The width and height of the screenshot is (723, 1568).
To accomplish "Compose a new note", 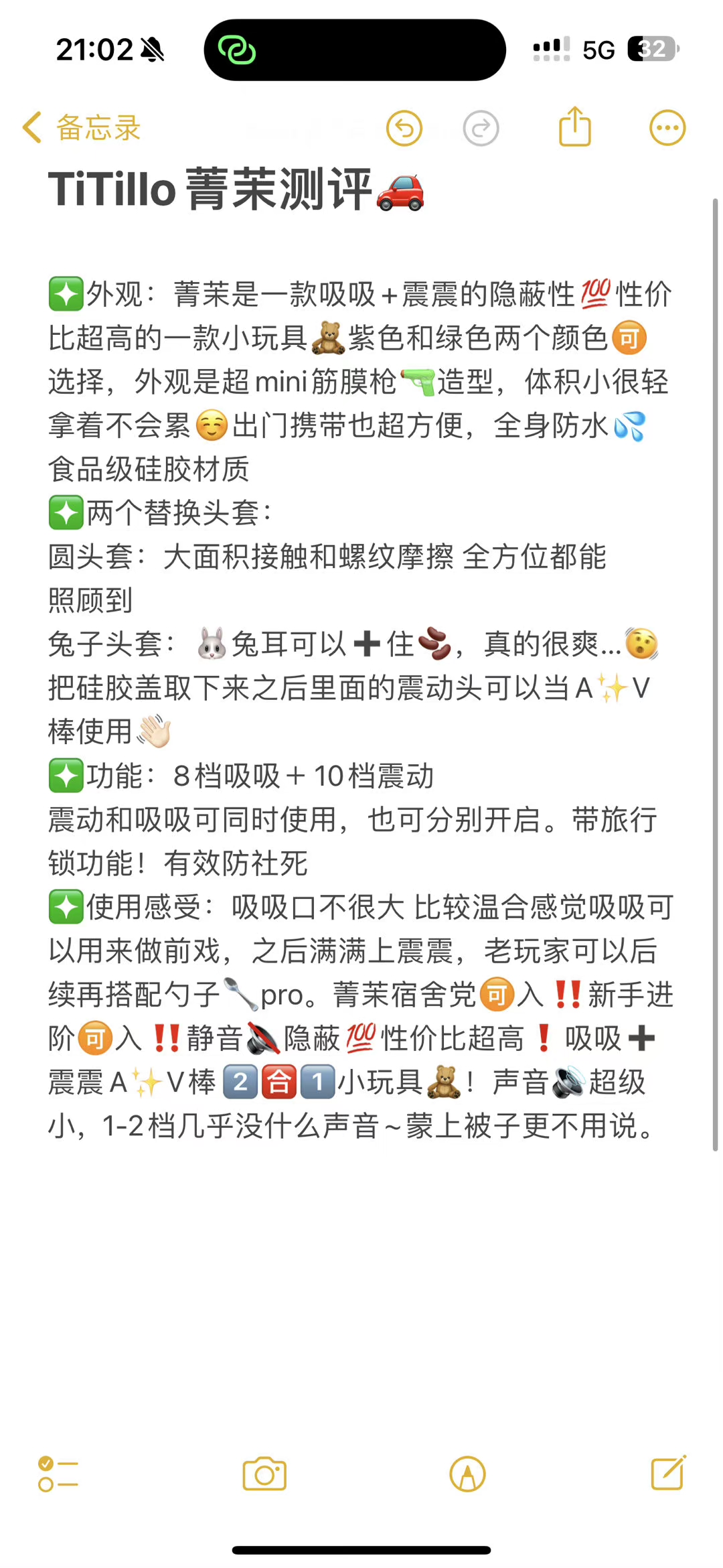I will 668,1473.
